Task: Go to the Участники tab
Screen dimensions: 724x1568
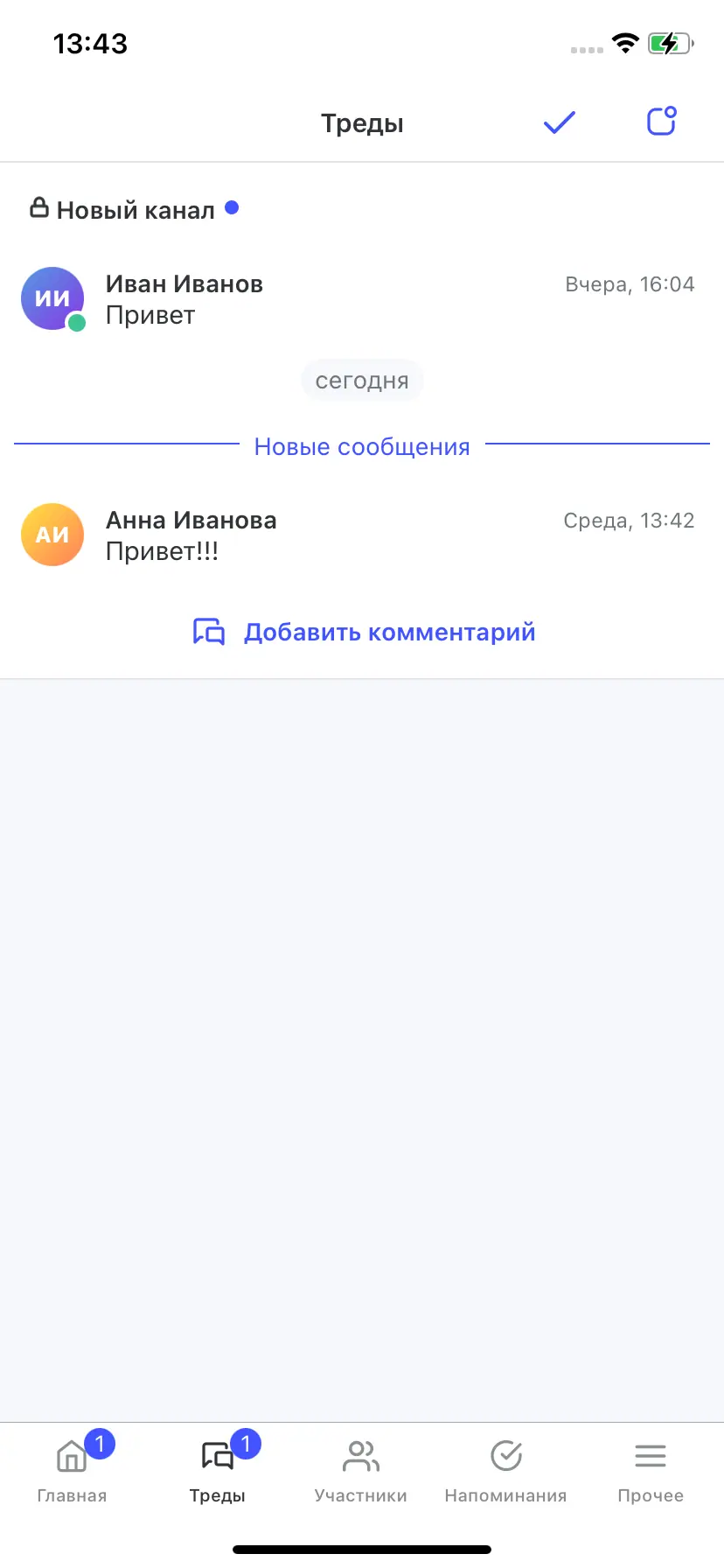Action: 361,1470
